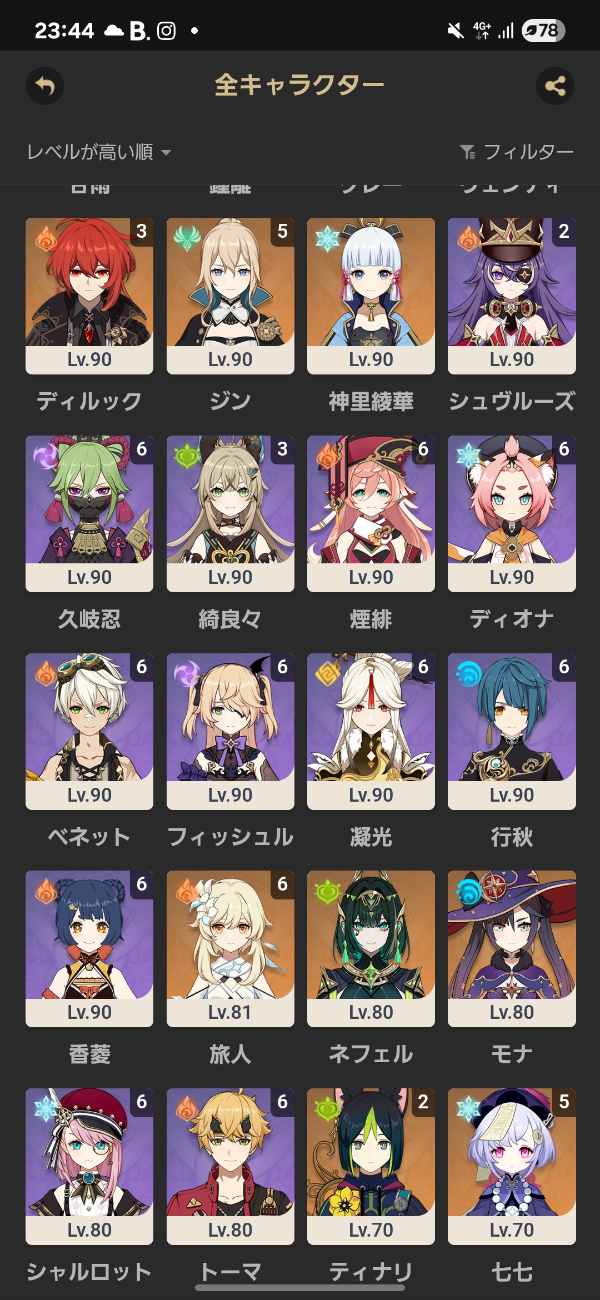Select the ディオナ character card

(512, 513)
